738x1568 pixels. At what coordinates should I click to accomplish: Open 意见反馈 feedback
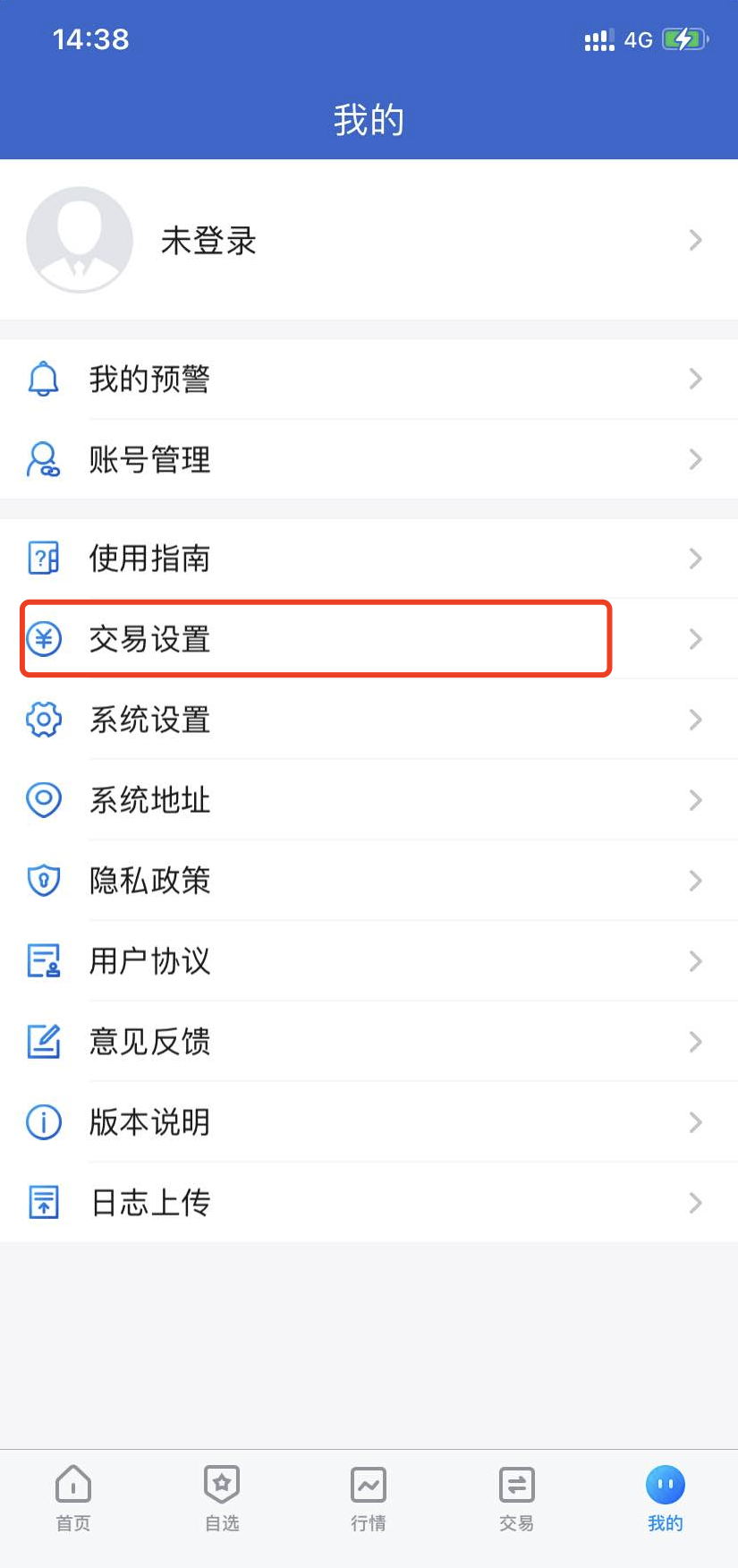pos(369,1042)
